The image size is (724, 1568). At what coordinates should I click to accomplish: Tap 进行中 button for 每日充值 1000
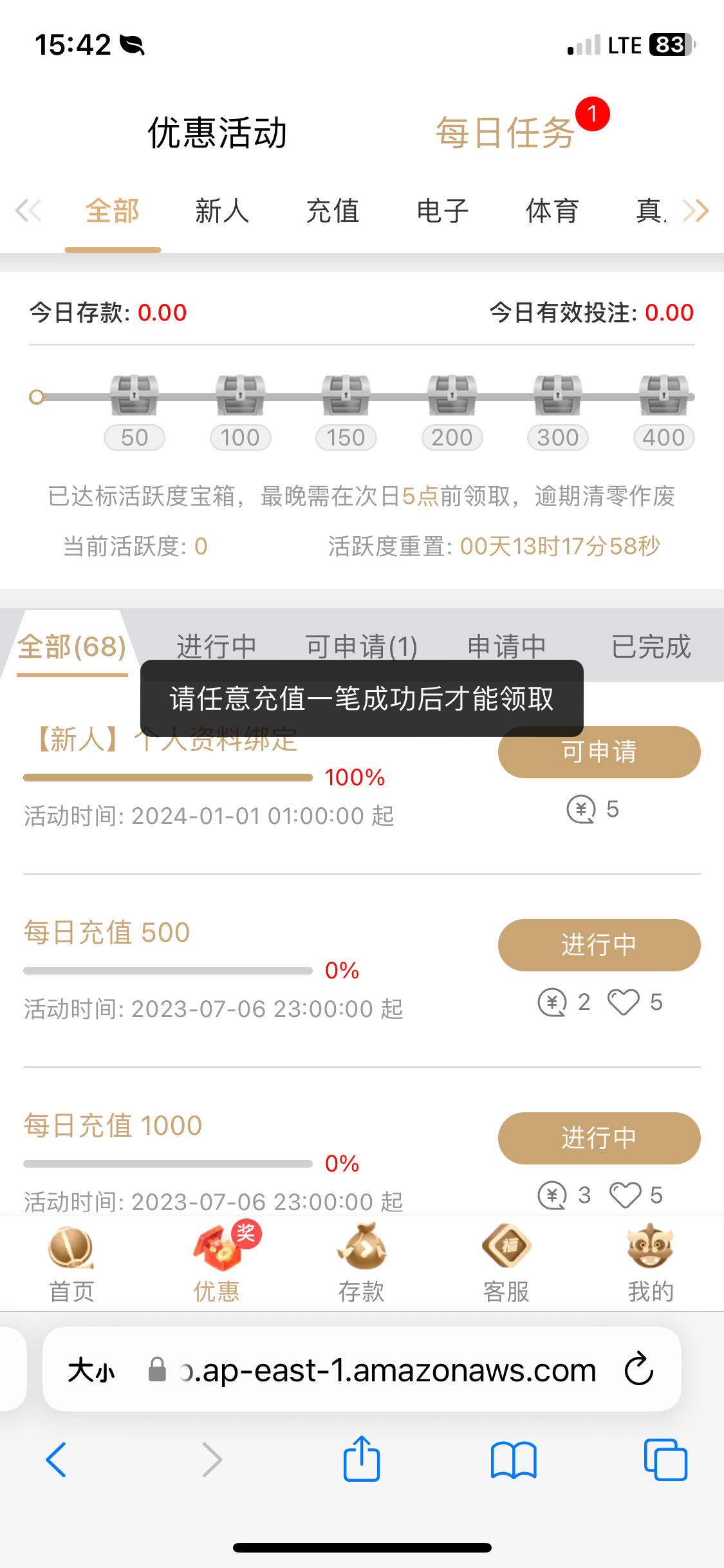[x=599, y=1138]
